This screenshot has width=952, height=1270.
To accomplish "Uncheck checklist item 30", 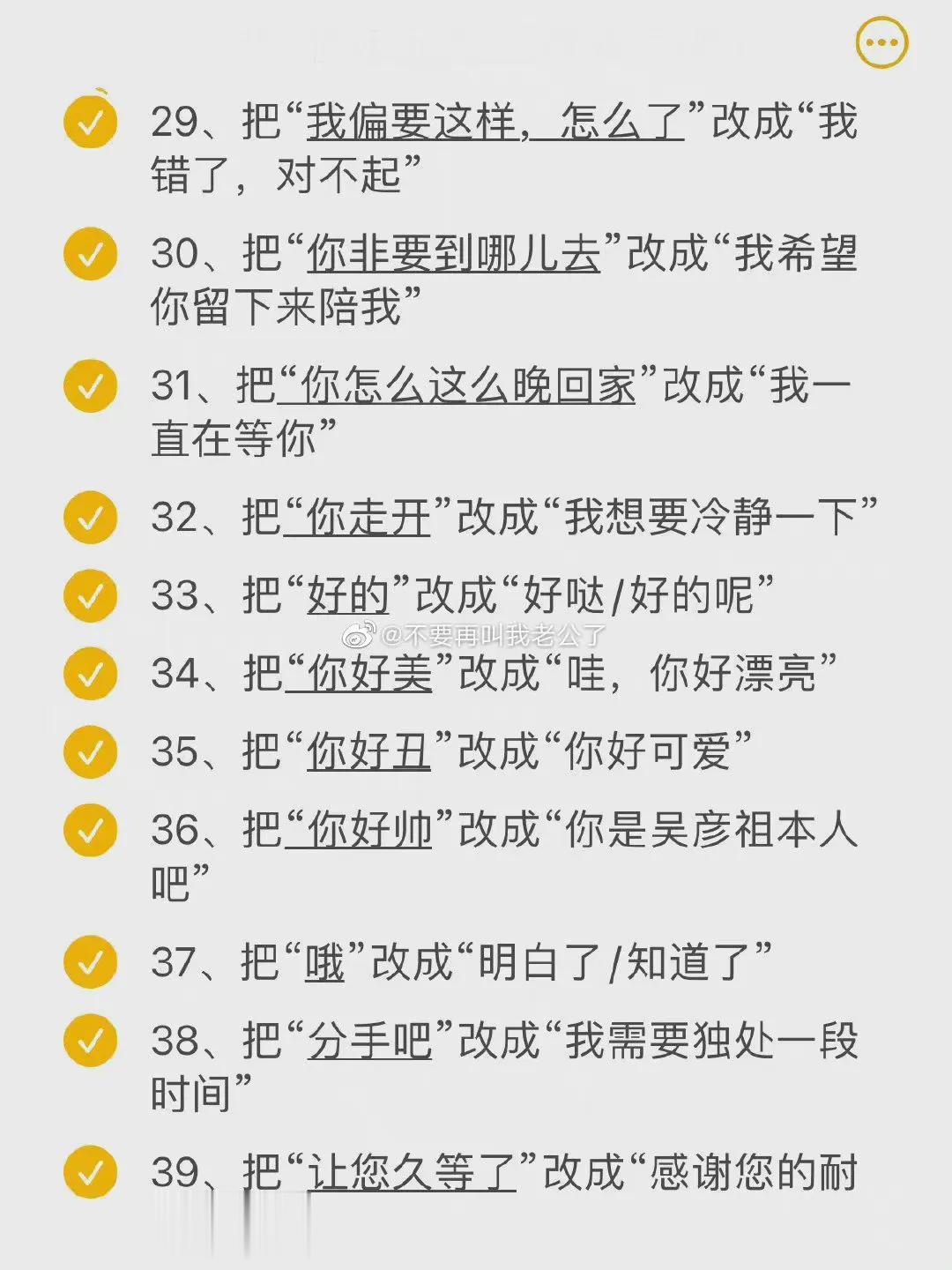I will click(90, 254).
